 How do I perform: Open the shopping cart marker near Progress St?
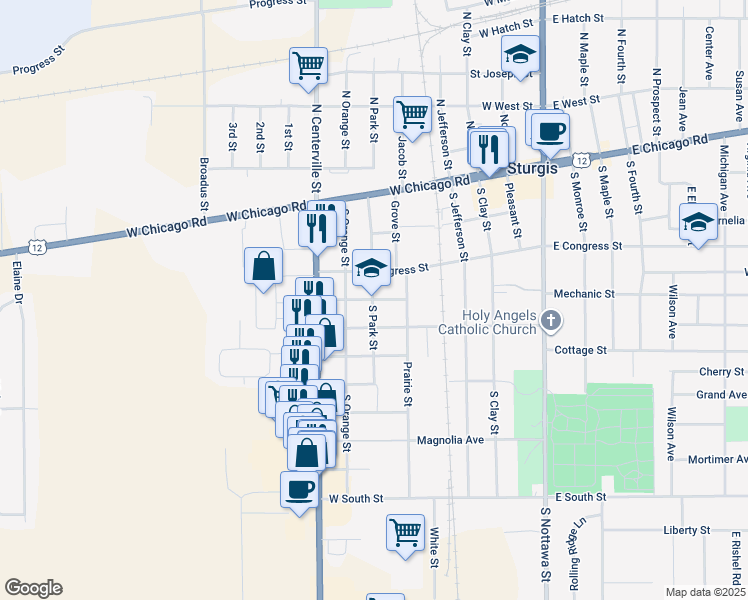(308, 66)
